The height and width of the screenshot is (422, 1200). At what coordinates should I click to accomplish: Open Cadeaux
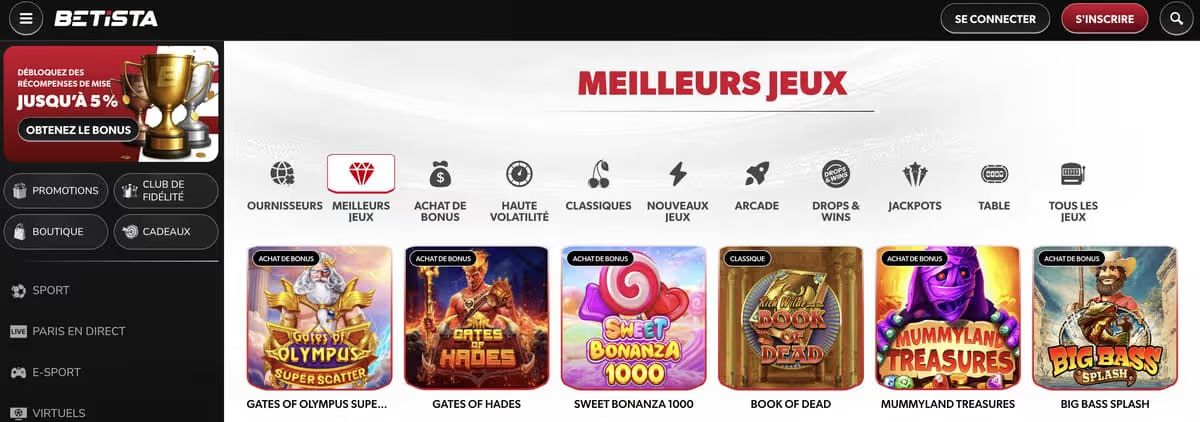click(165, 231)
